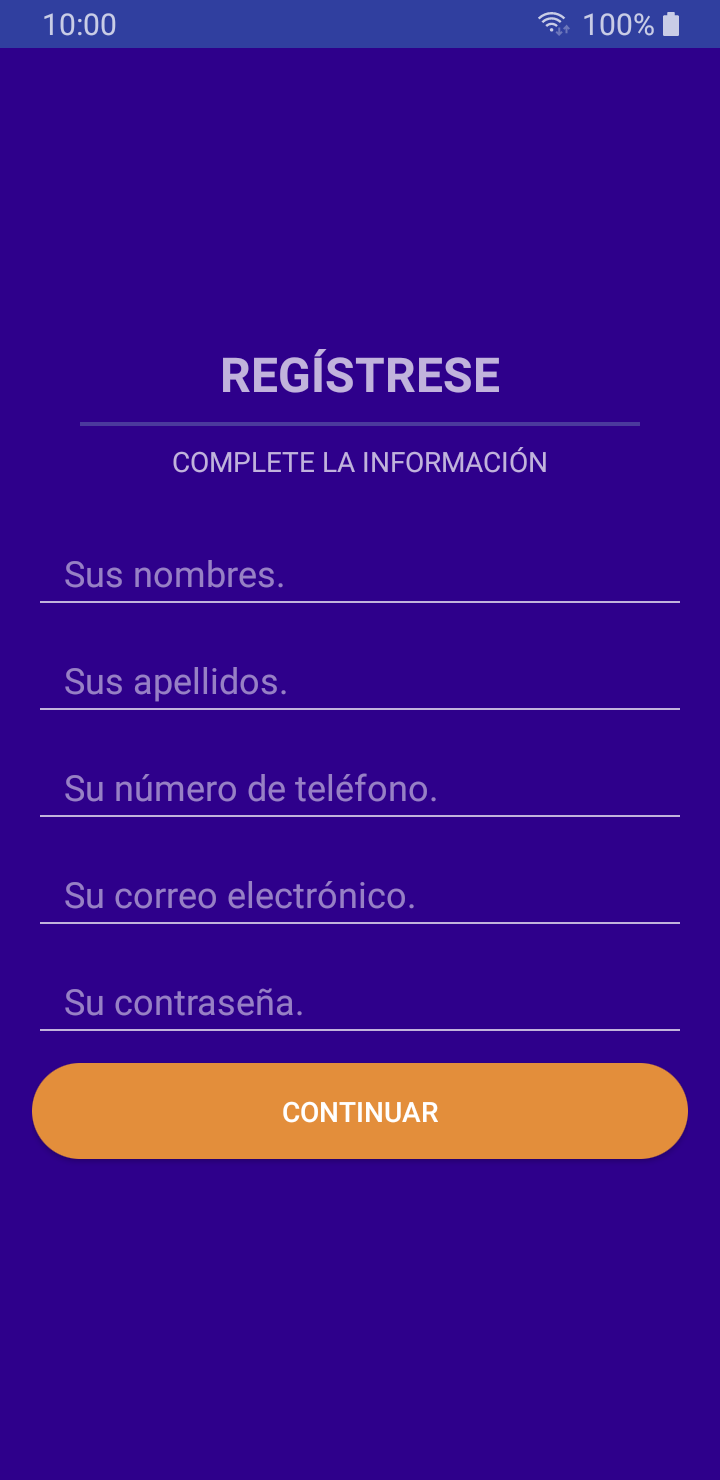Image resolution: width=720 pixels, height=1480 pixels.
Task: Focus the 'Su número de teléfono' field
Action: pyautogui.click(x=360, y=790)
